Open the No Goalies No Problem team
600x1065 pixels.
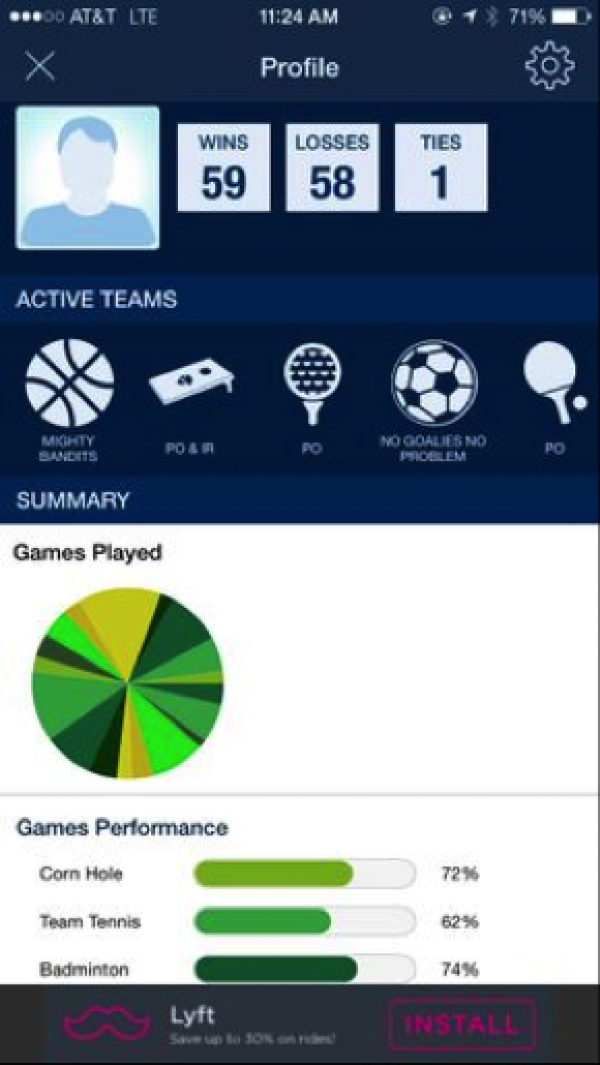click(x=433, y=401)
